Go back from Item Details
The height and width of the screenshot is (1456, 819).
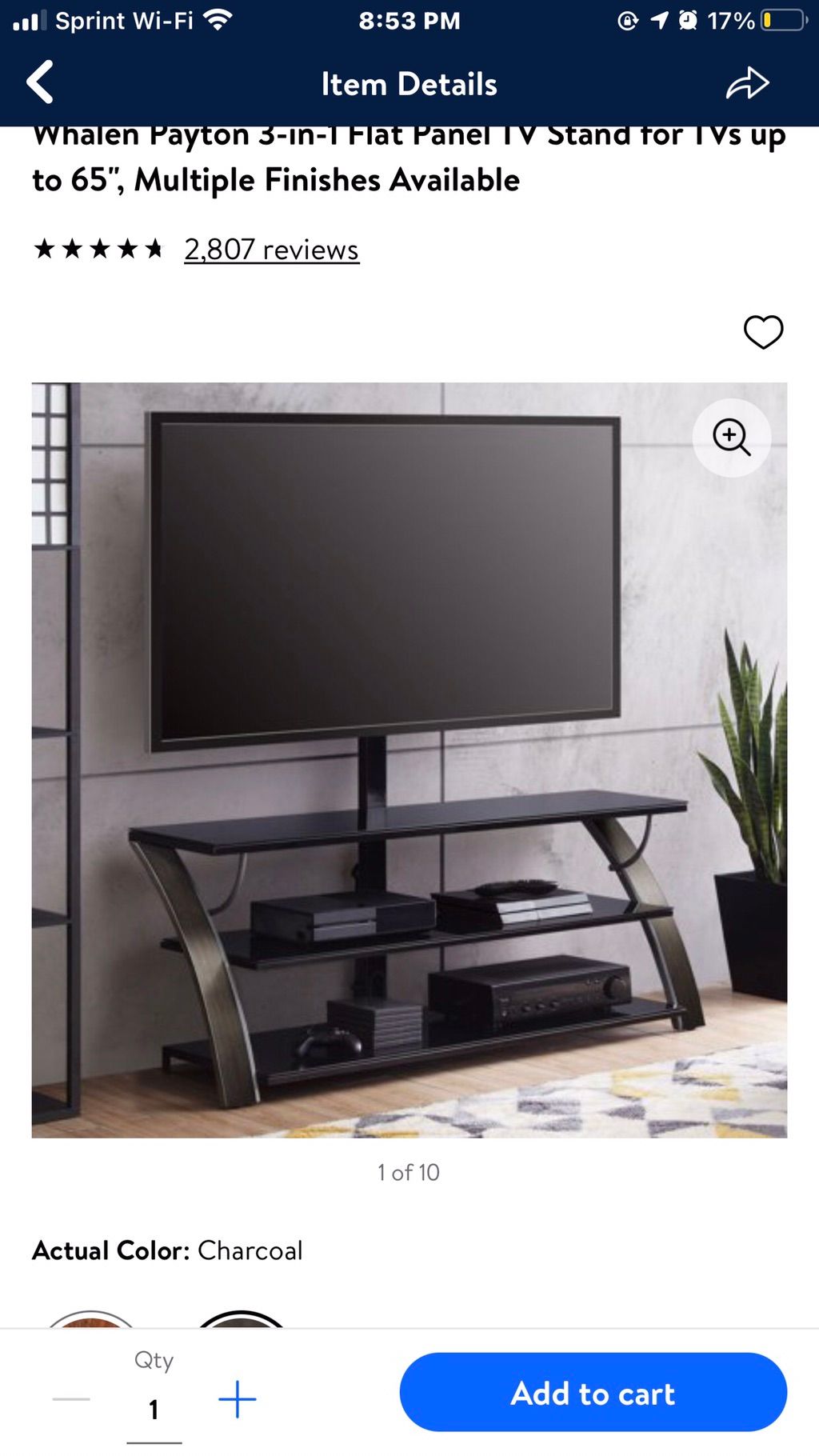[40, 82]
